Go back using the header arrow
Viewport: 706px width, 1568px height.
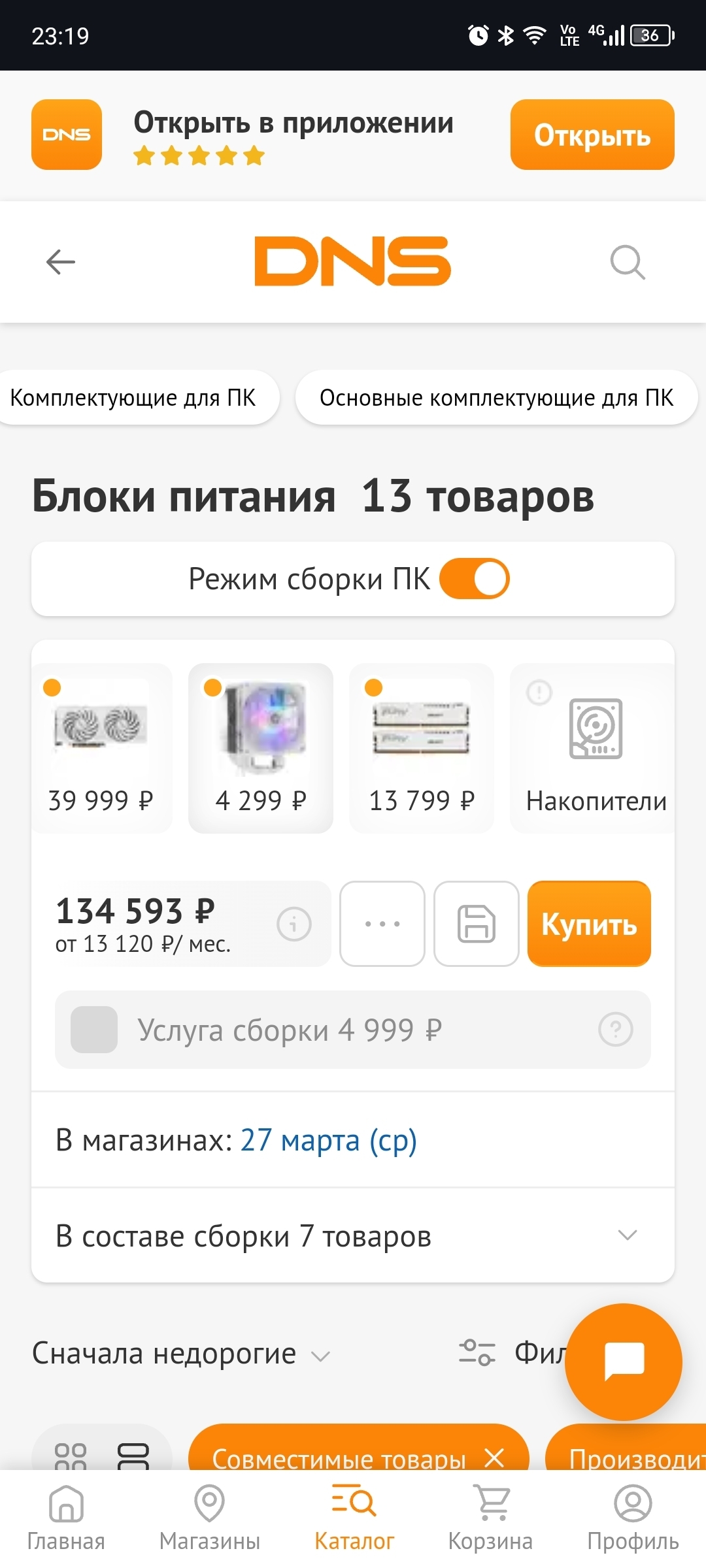click(61, 262)
